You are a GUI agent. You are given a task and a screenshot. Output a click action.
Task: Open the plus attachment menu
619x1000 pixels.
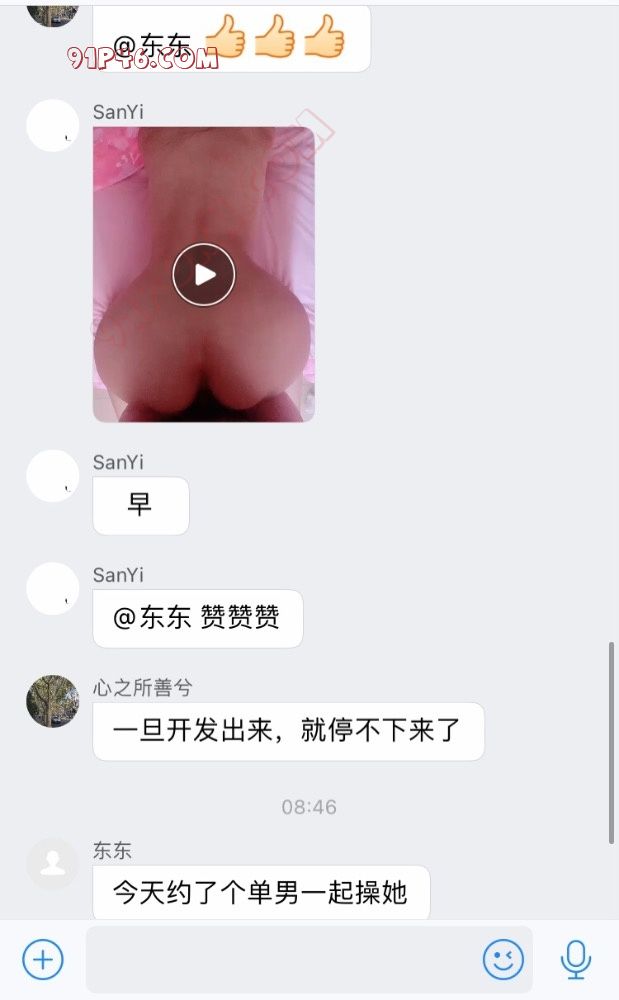coord(43,960)
